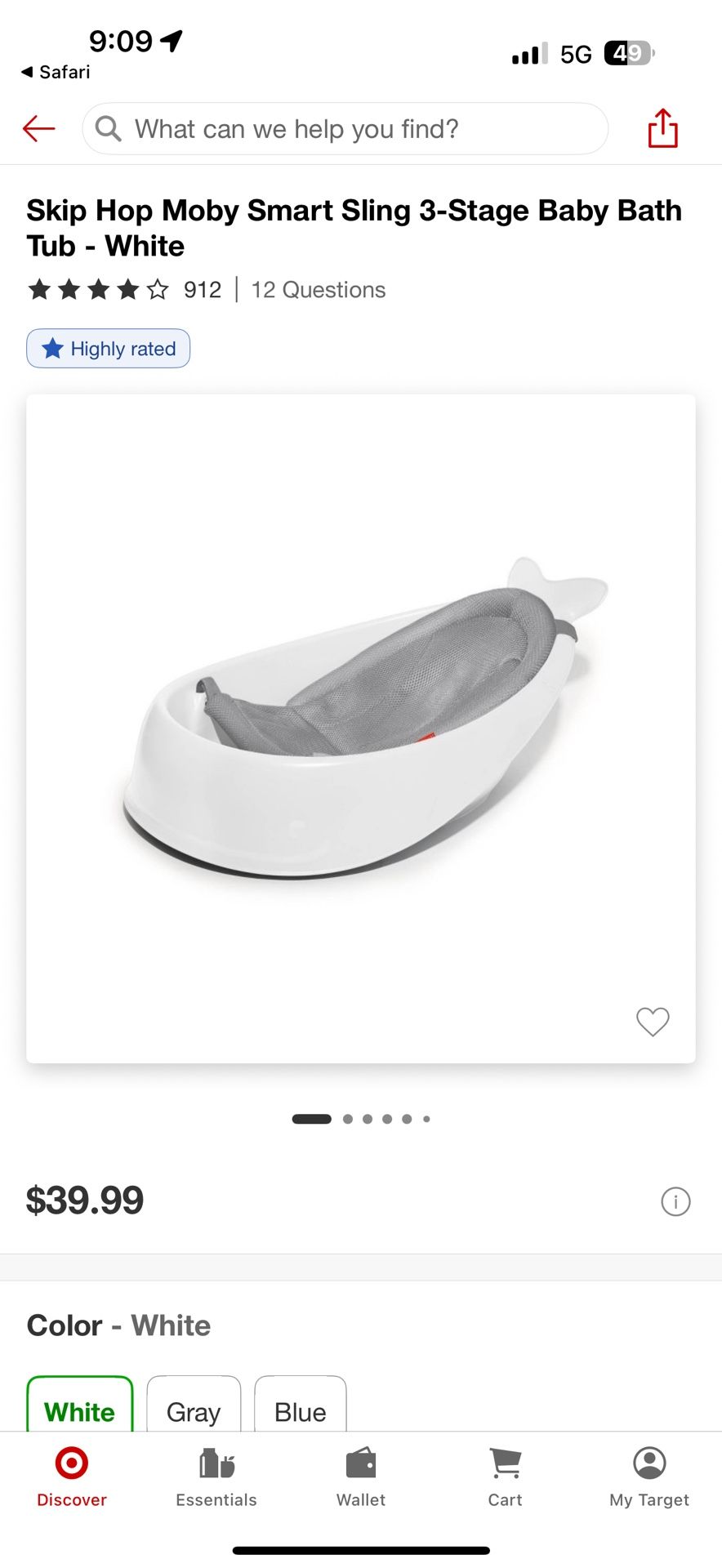Viewport: 722px width, 1568px height.
Task: Open price info icon
Action: click(x=675, y=1201)
